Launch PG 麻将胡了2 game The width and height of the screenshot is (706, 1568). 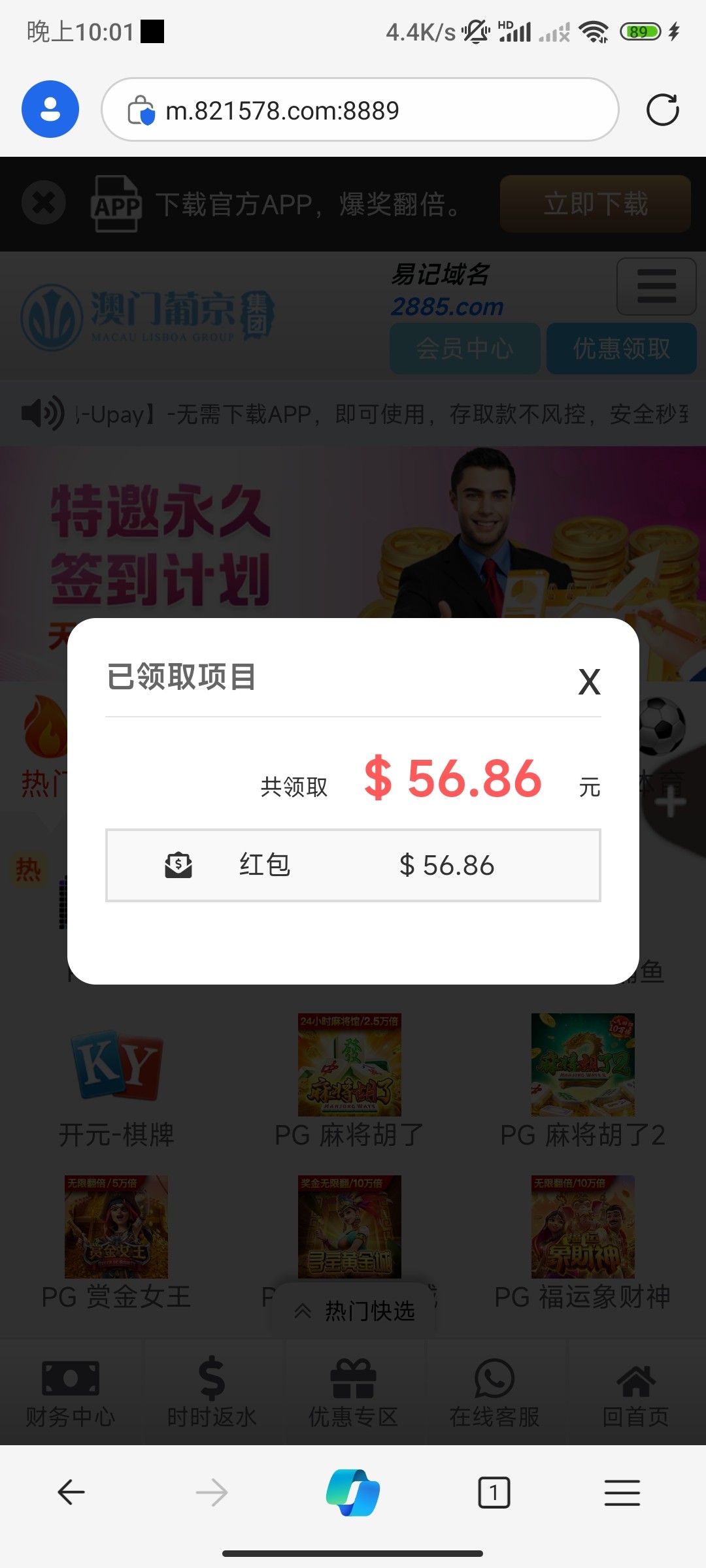pos(582,1078)
